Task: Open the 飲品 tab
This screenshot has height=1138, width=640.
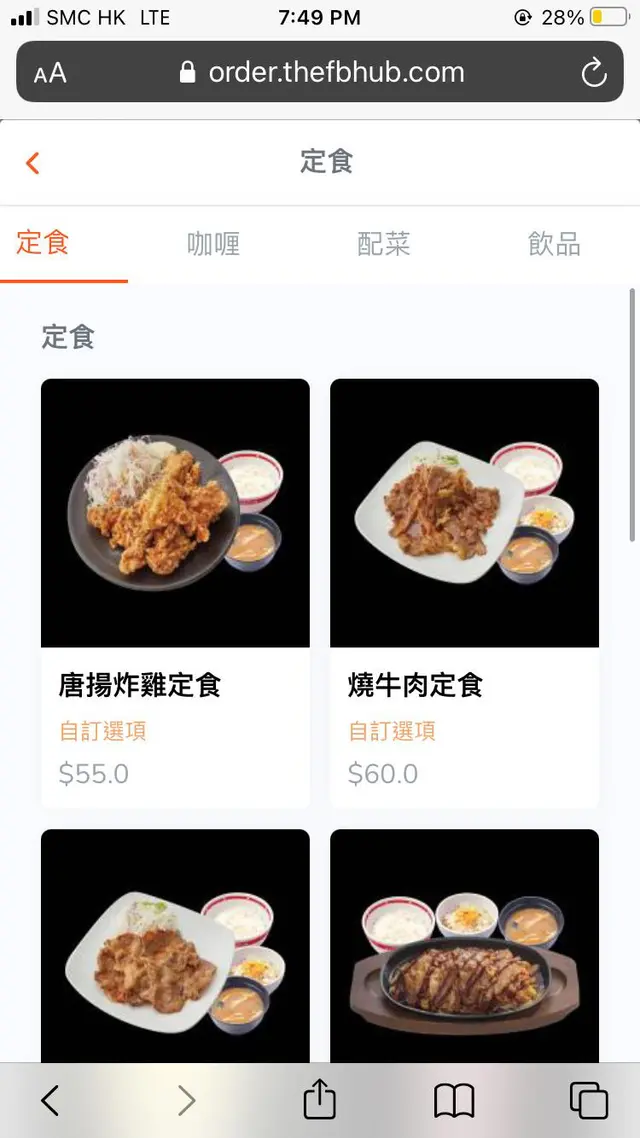Action: point(554,244)
